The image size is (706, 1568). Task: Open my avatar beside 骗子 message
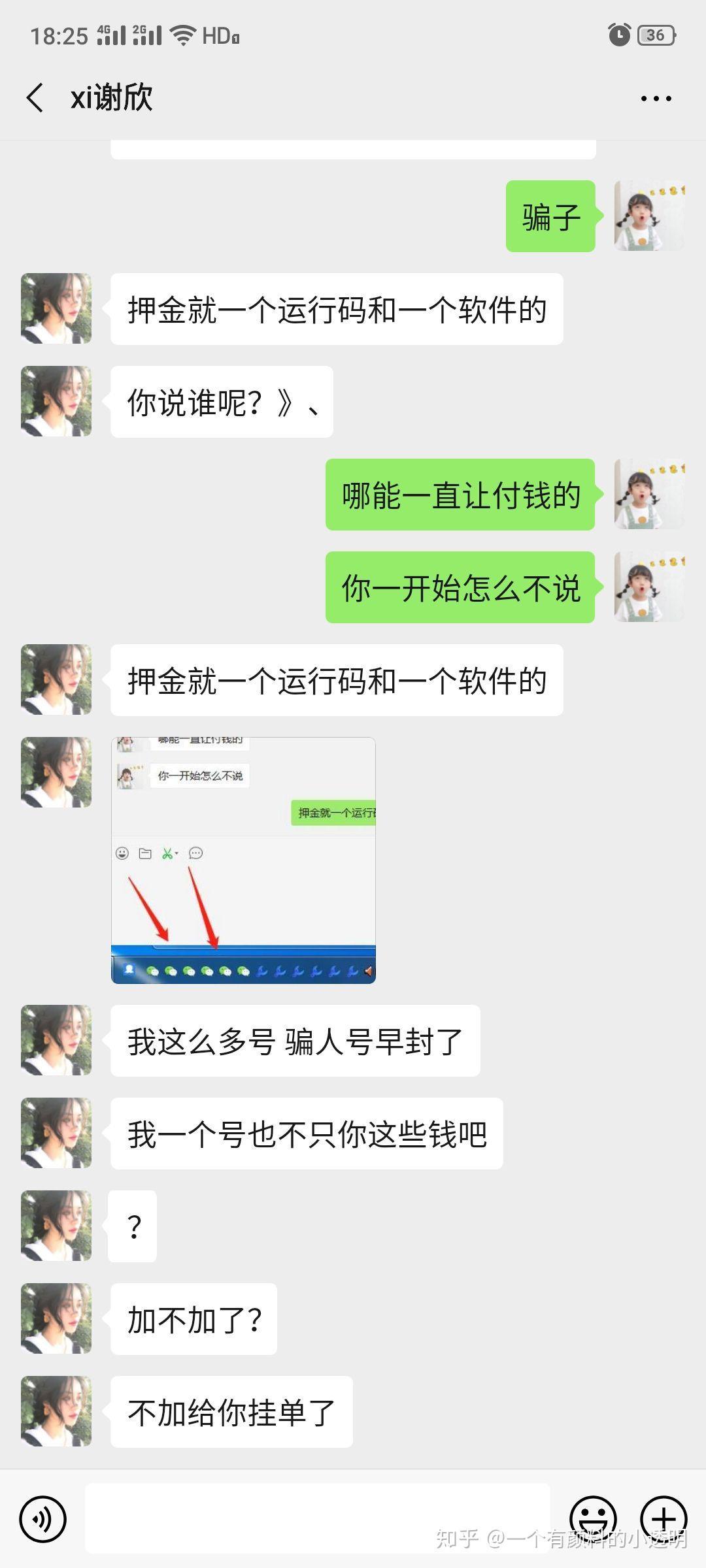pos(649,216)
